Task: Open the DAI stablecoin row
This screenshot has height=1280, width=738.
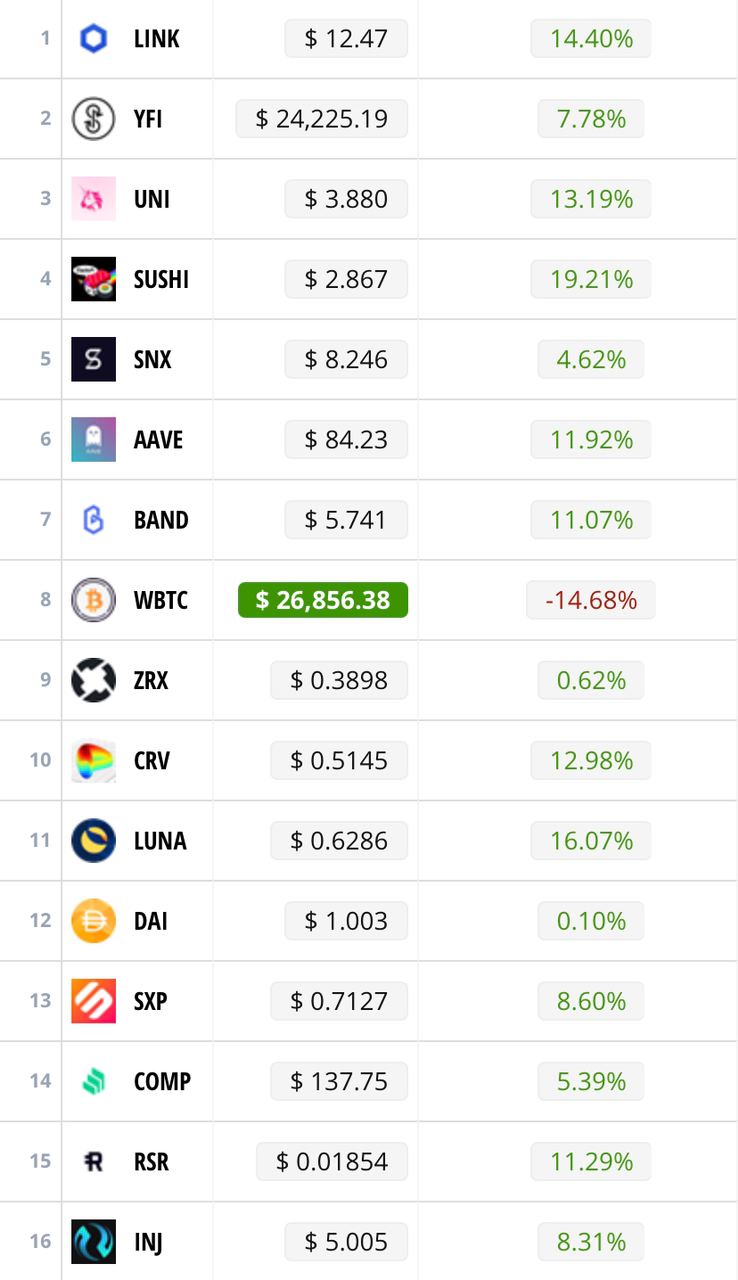Action: click(x=150, y=920)
